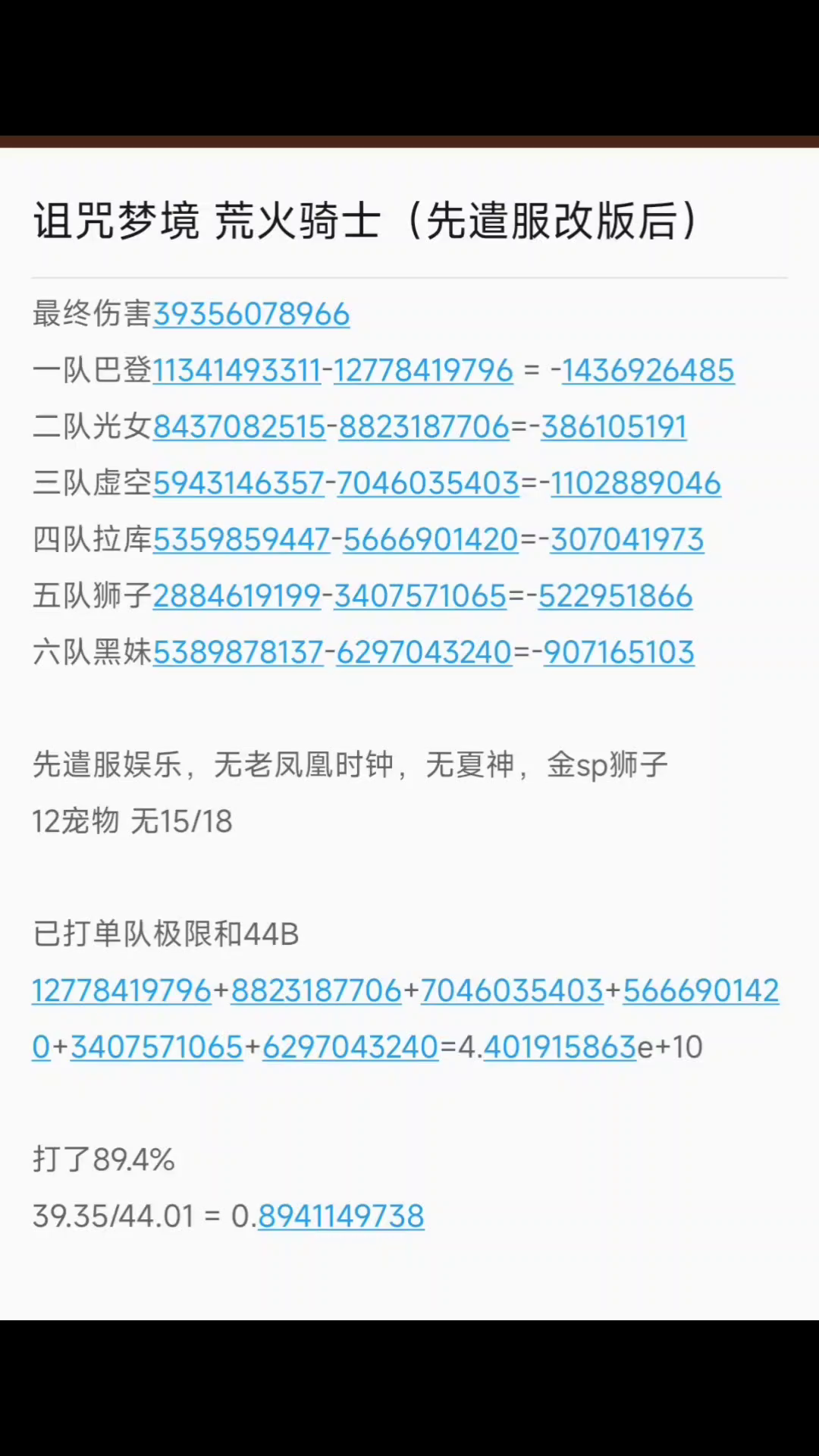This screenshot has height=1456, width=819.
Task: Tap the linked difference 522951866
Action: point(615,596)
